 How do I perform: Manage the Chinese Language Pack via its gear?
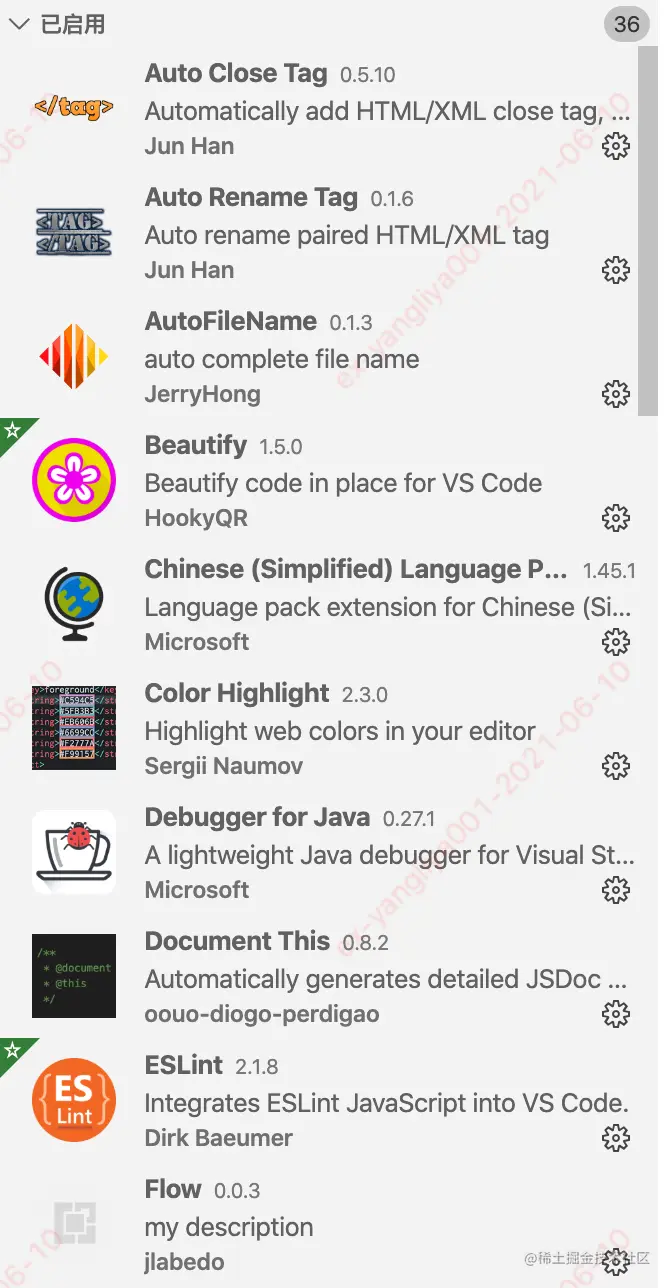pyautogui.click(x=616, y=642)
